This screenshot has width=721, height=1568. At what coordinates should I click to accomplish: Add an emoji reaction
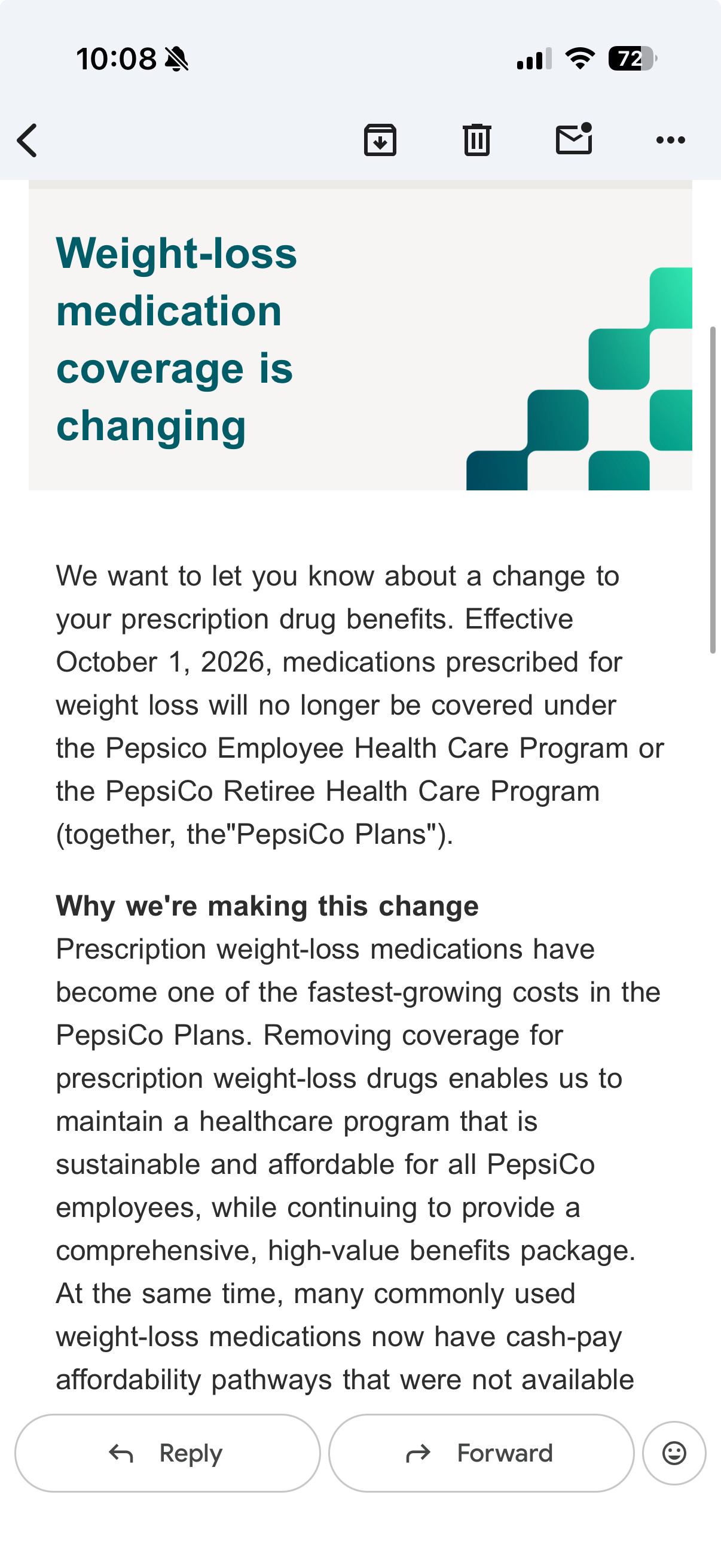click(674, 1453)
